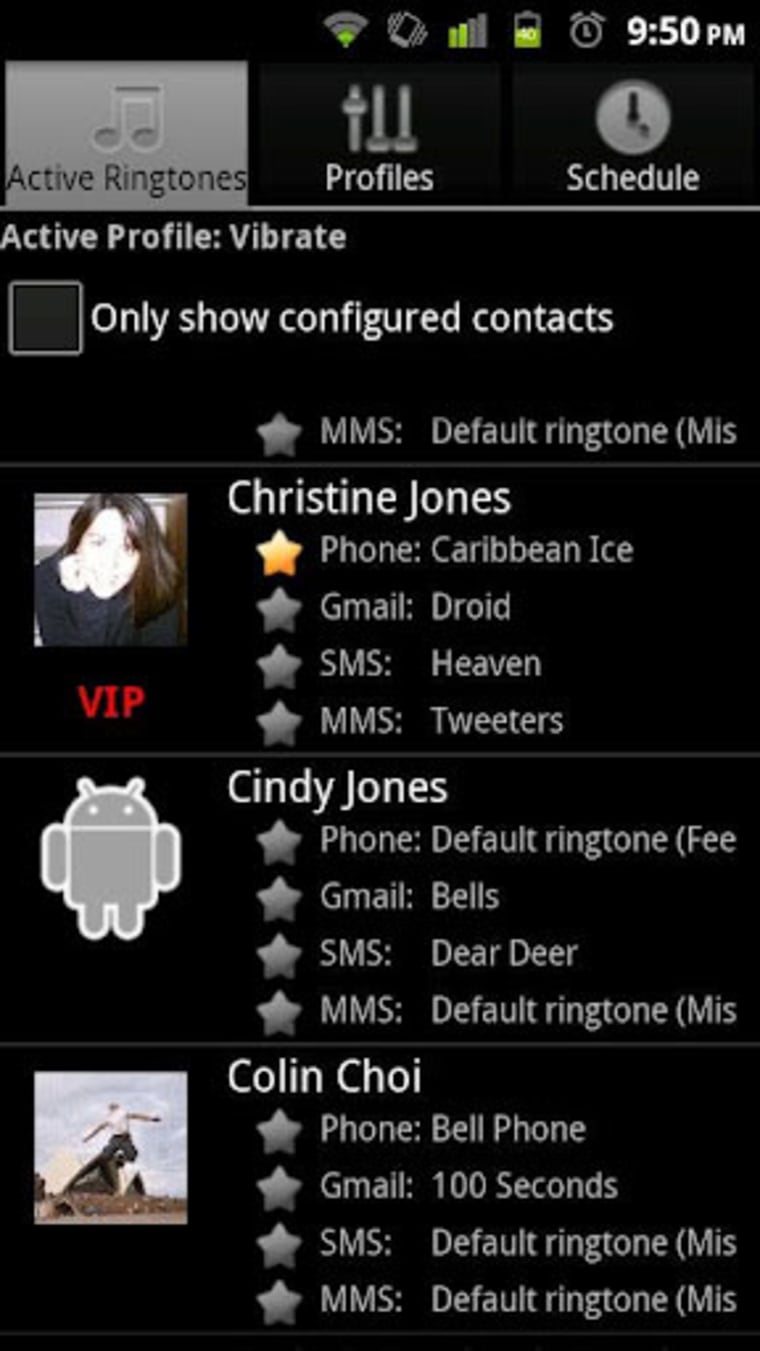Image resolution: width=760 pixels, height=1351 pixels.
Task: Select the Active Ringtones tab
Action: click(x=126, y=135)
